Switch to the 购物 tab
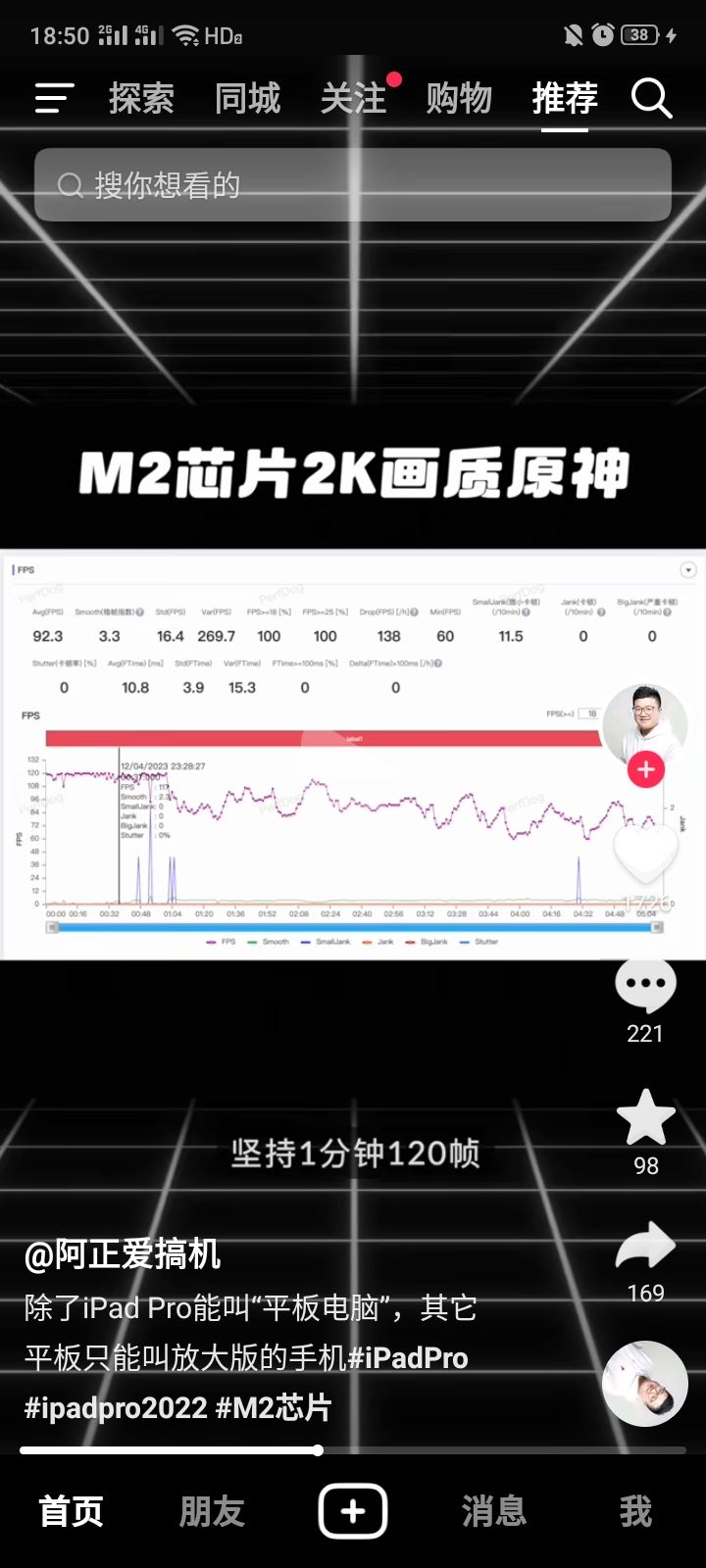The image size is (706, 1568). coord(459,98)
